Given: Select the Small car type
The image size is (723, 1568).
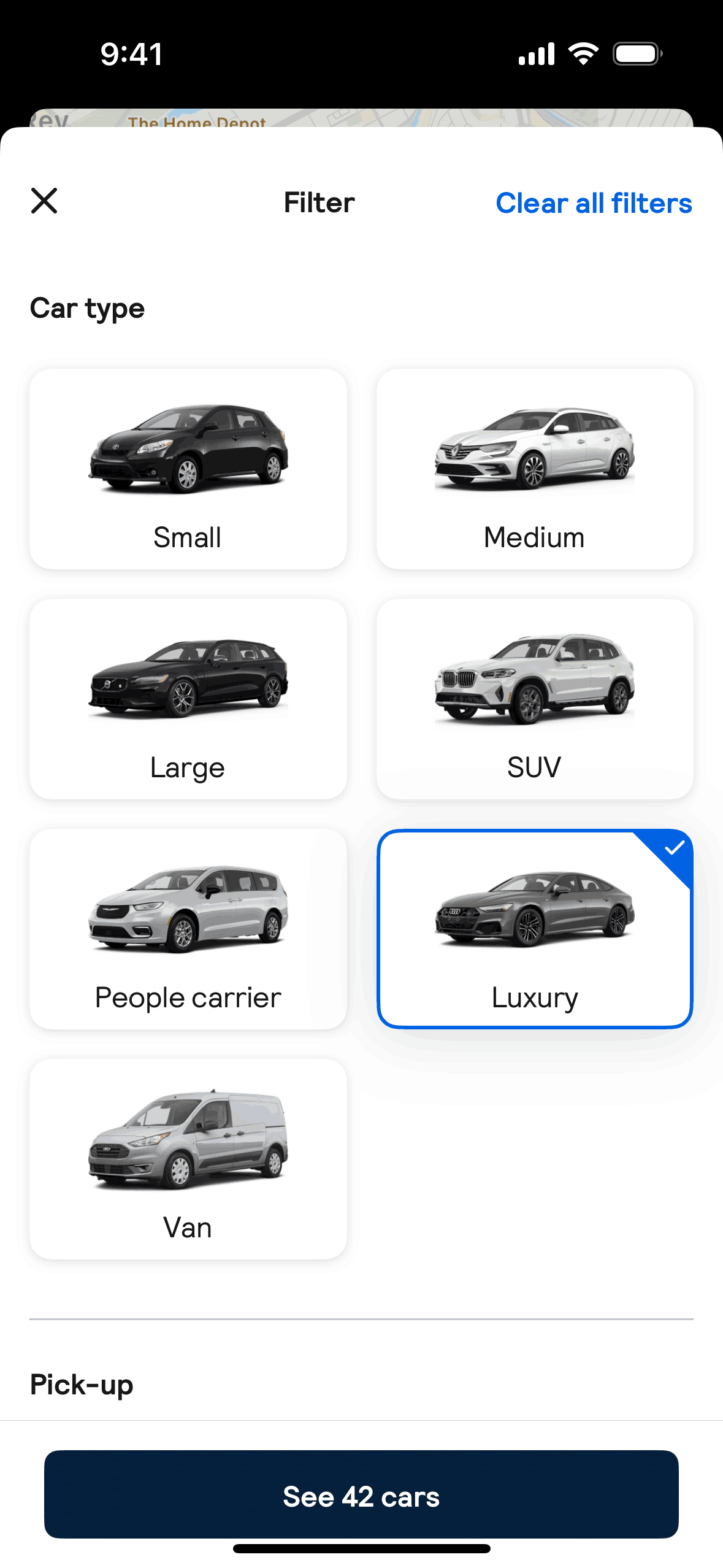Looking at the screenshot, I should click(188, 469).
